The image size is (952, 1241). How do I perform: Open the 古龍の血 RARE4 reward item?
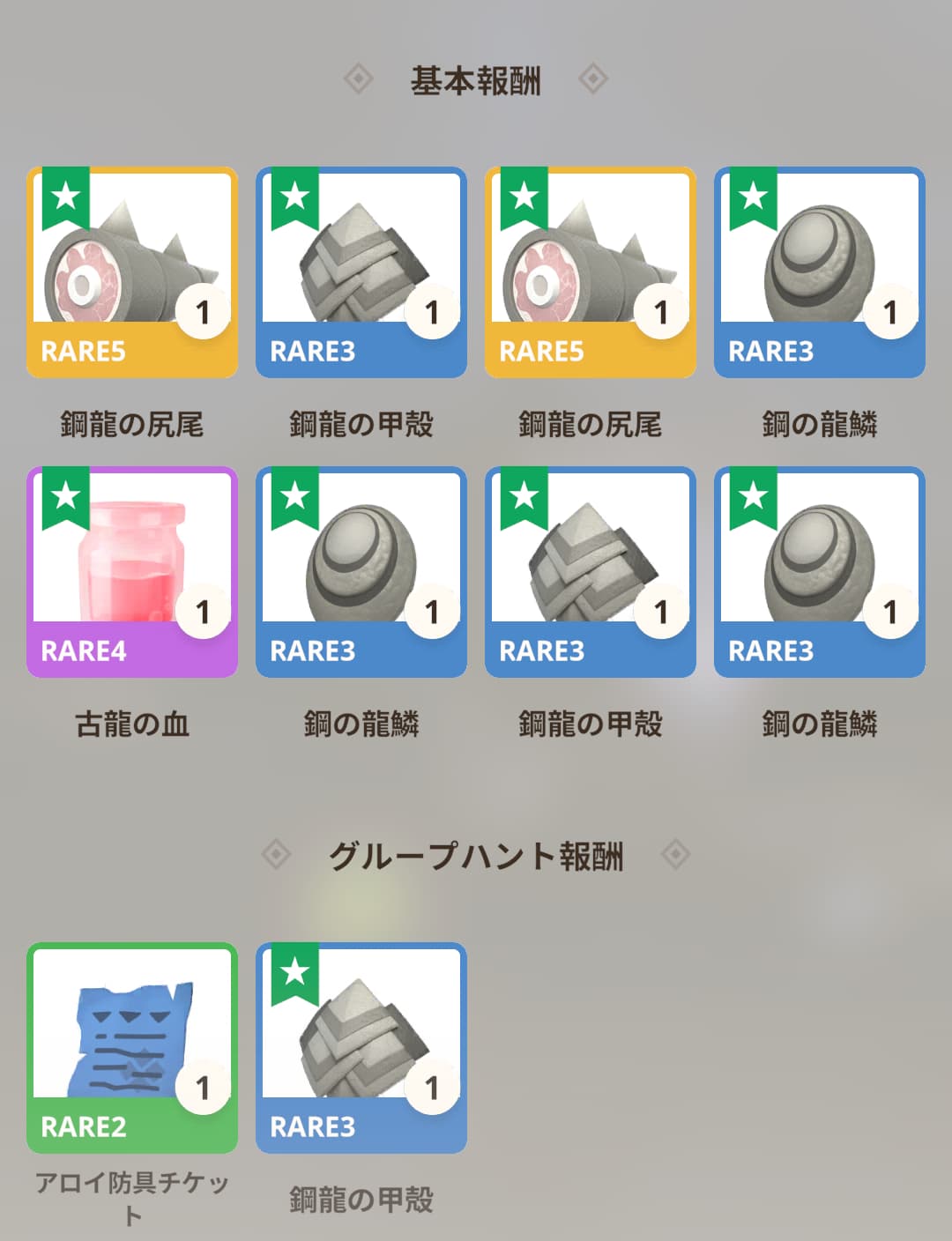coord(132,572)
